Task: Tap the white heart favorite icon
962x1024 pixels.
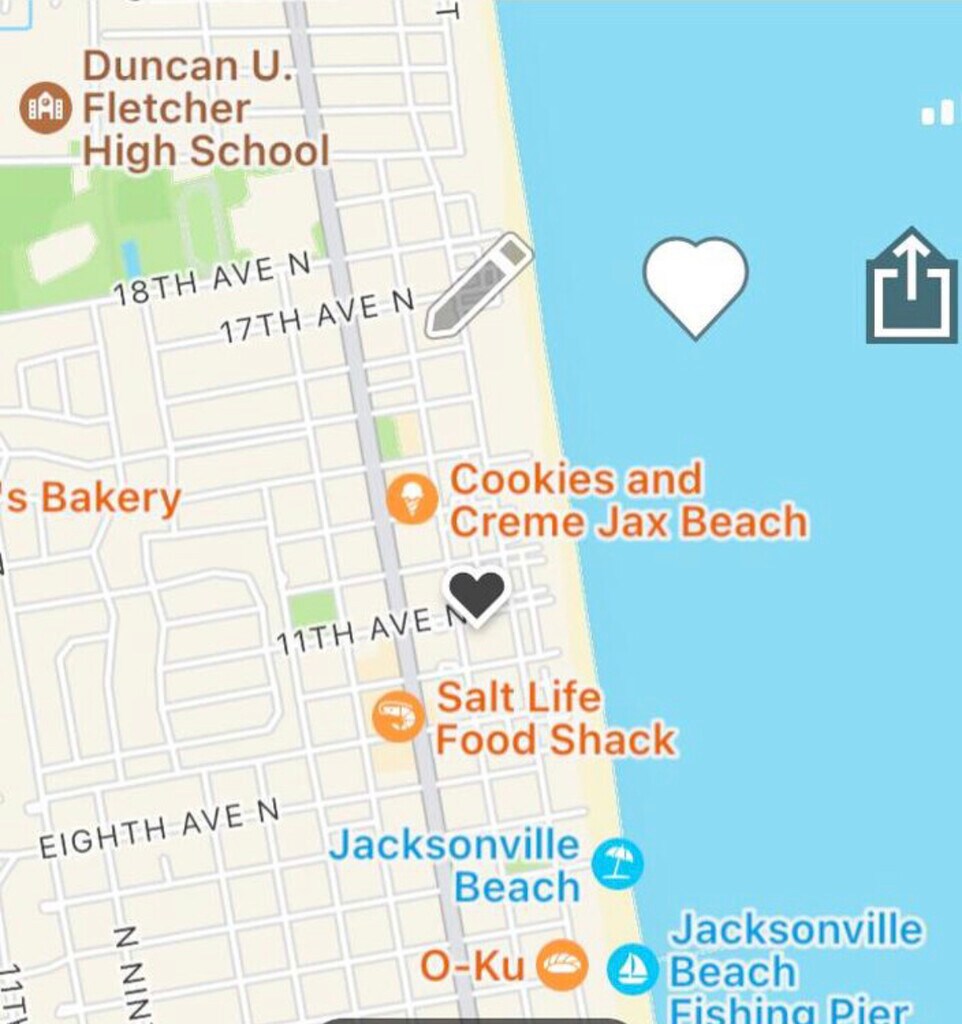Action: 695,286
